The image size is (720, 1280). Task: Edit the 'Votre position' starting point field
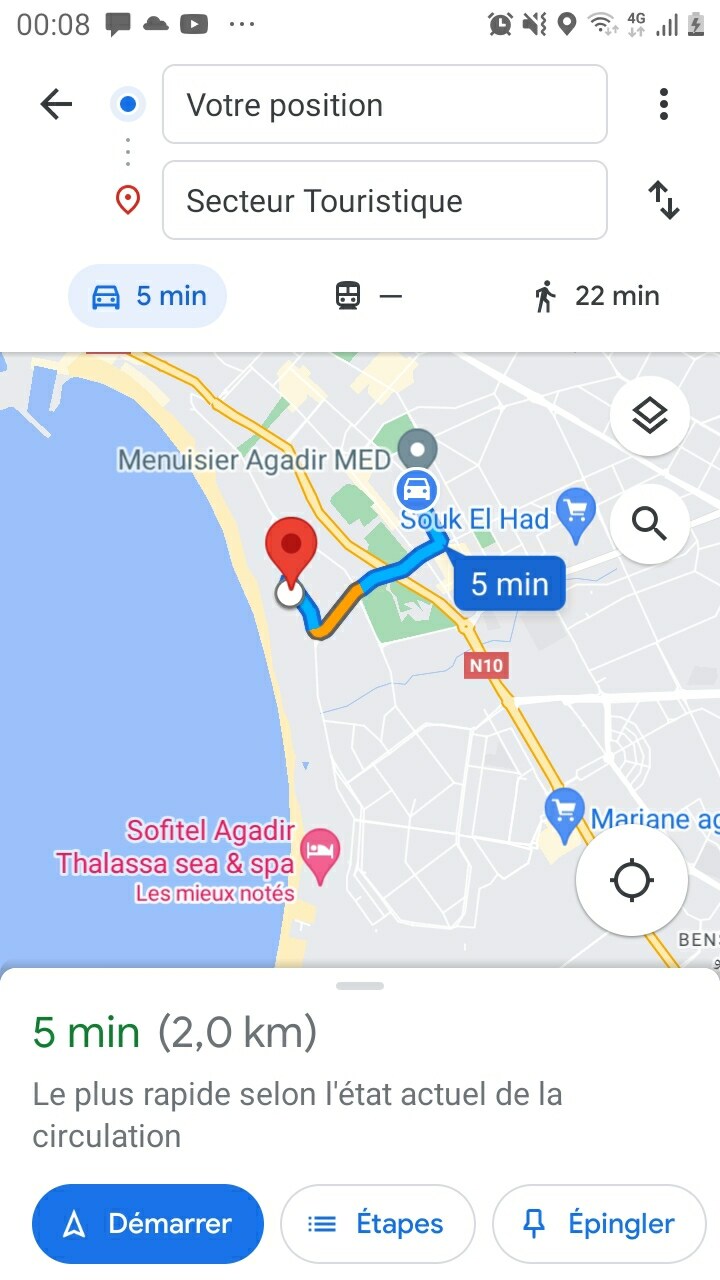click(384, 105)
